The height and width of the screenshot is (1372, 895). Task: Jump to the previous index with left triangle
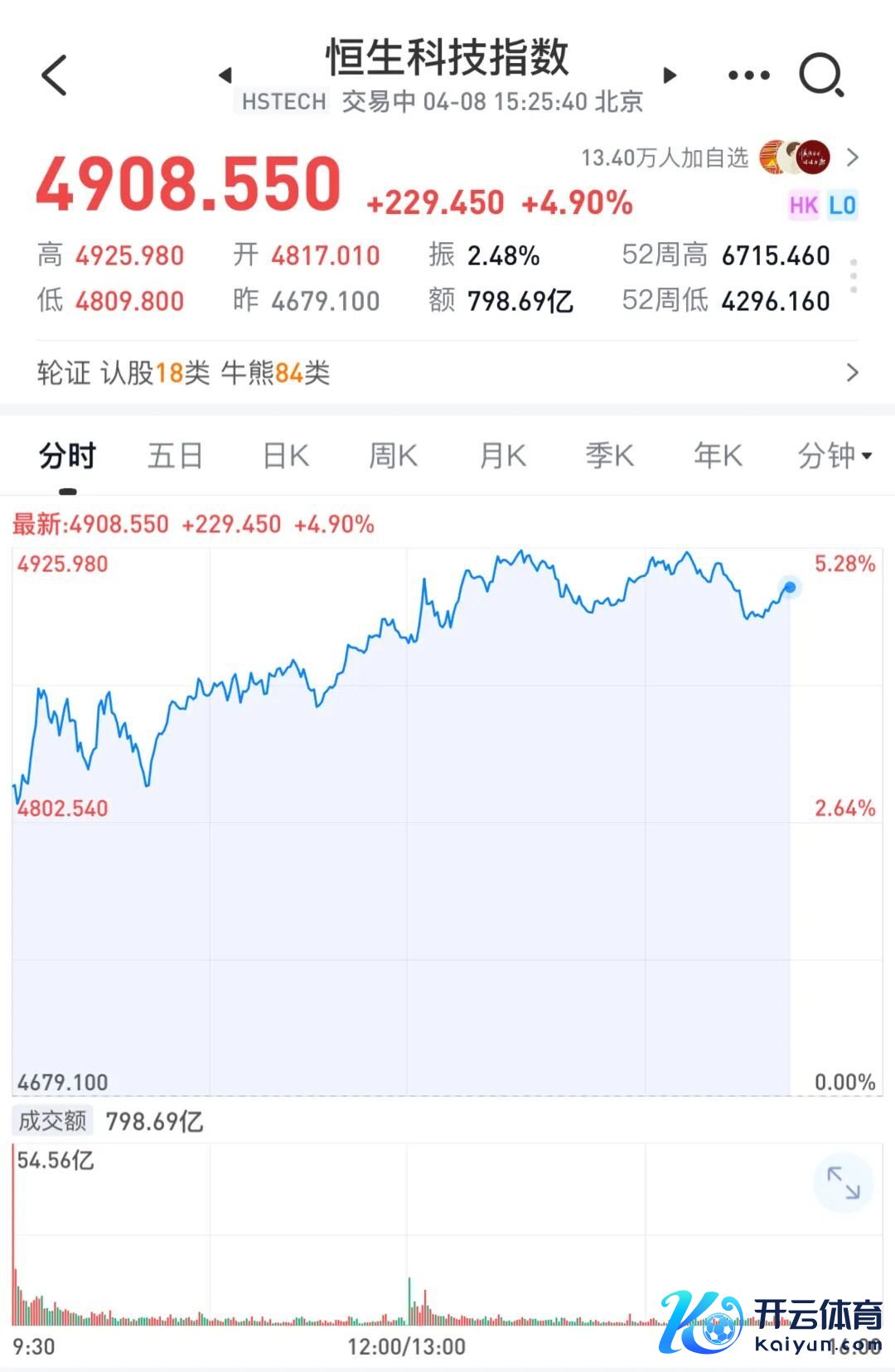tap(225, 75)
